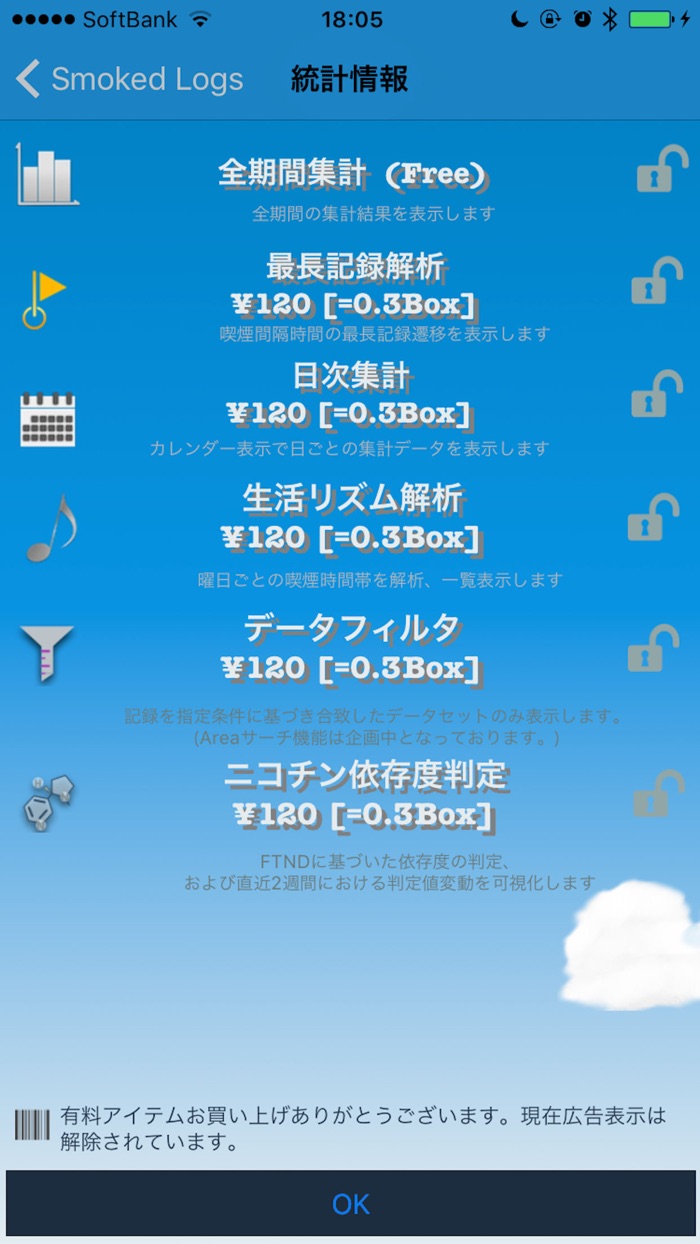
Task: Tap the OK button
Action: pos(350,1203)
